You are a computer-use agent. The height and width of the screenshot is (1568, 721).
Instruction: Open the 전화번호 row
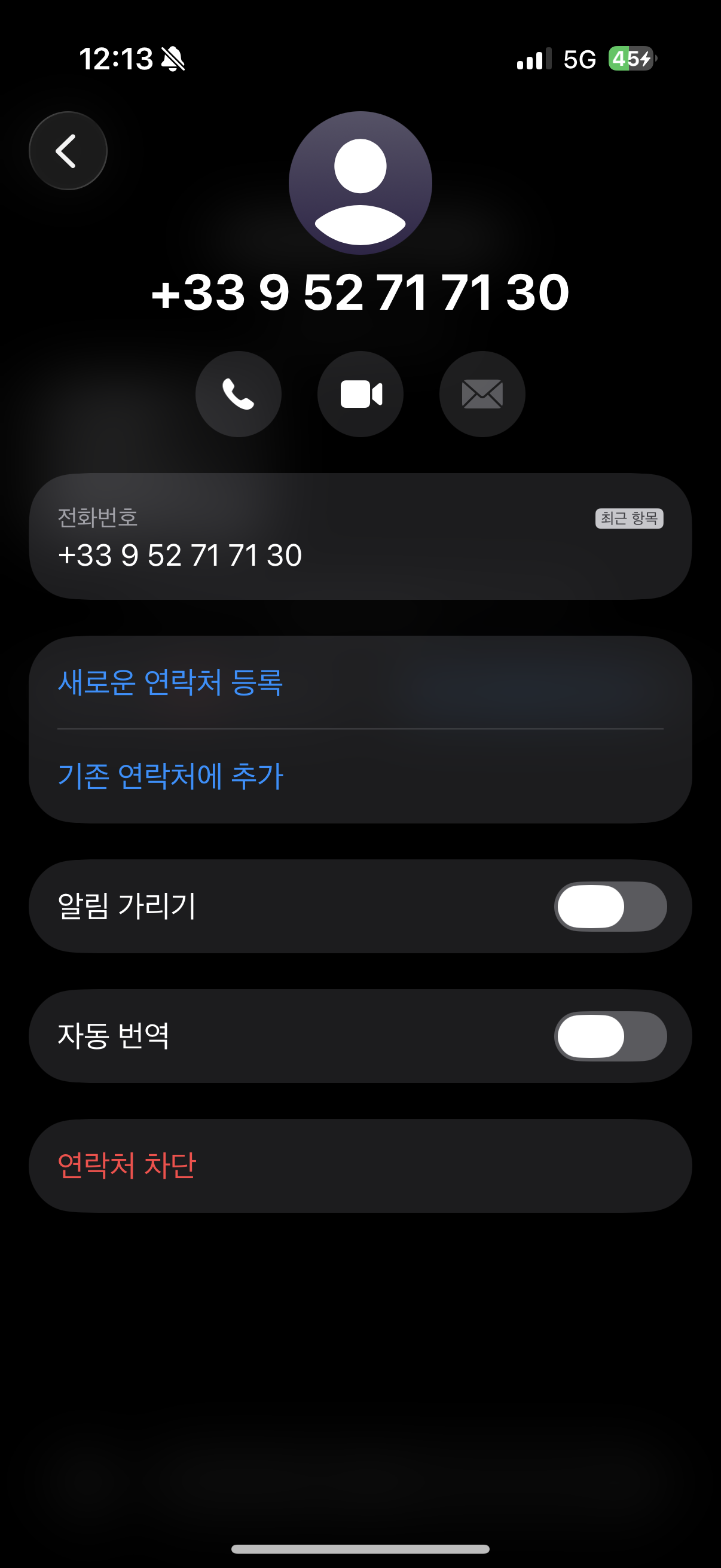360,537
